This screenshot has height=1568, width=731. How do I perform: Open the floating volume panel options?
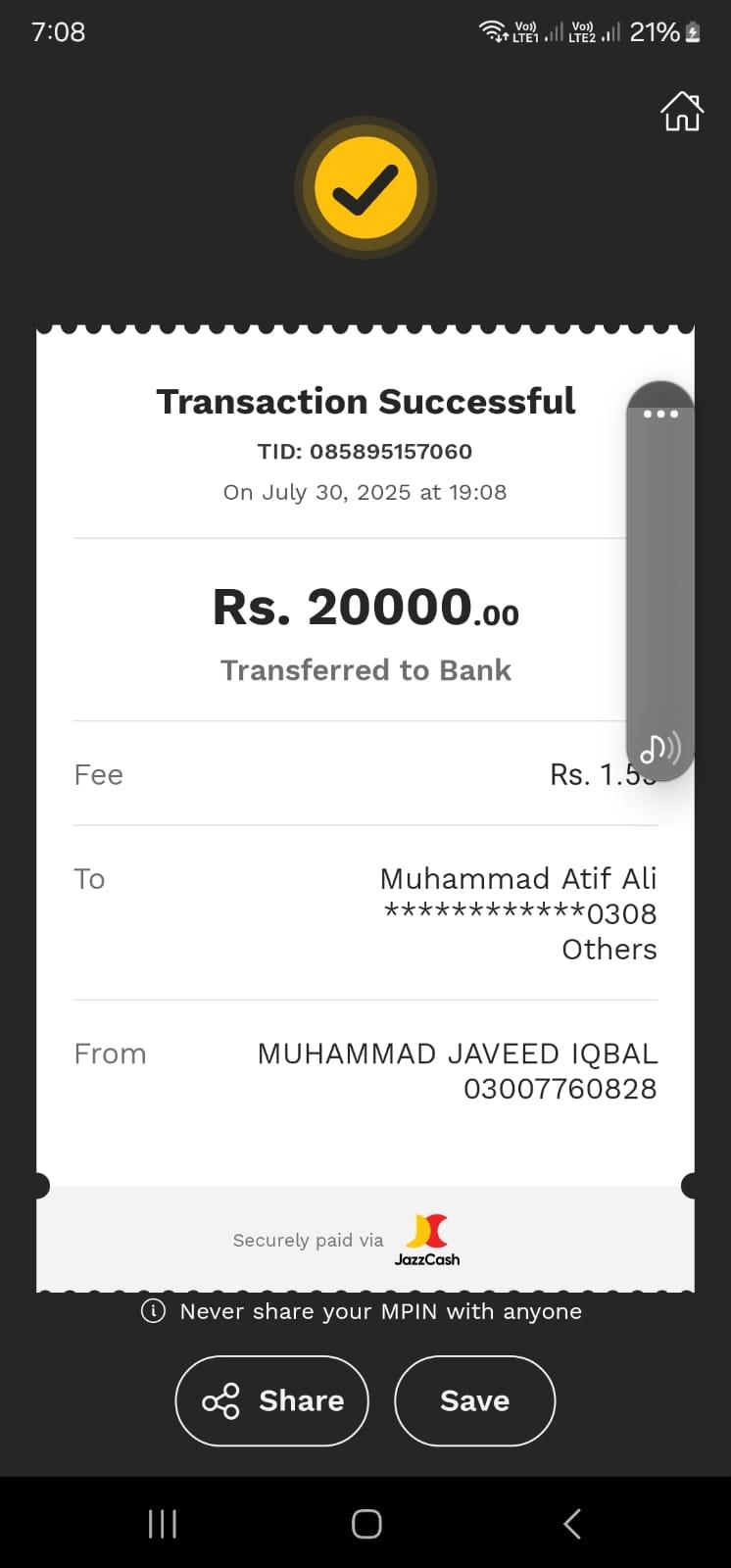click(660, 414)
